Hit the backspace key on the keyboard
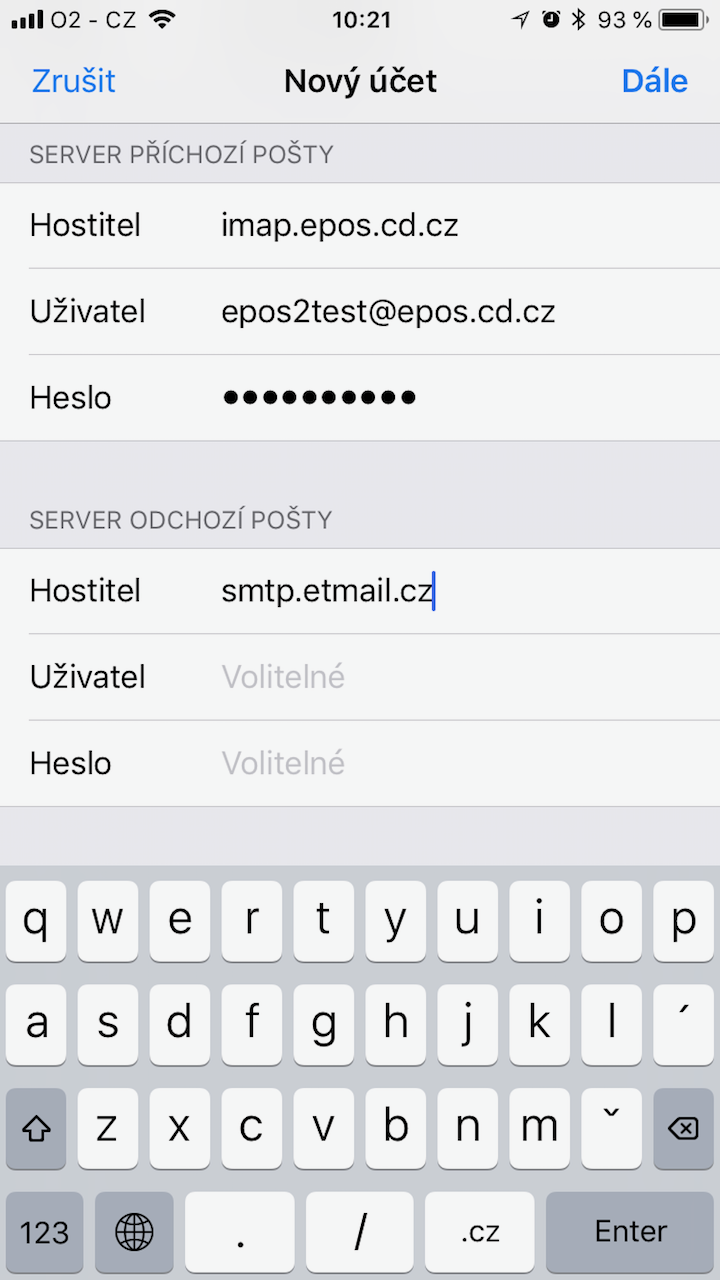Screen dimensions: 720x1280 (x=683, y=1129)
